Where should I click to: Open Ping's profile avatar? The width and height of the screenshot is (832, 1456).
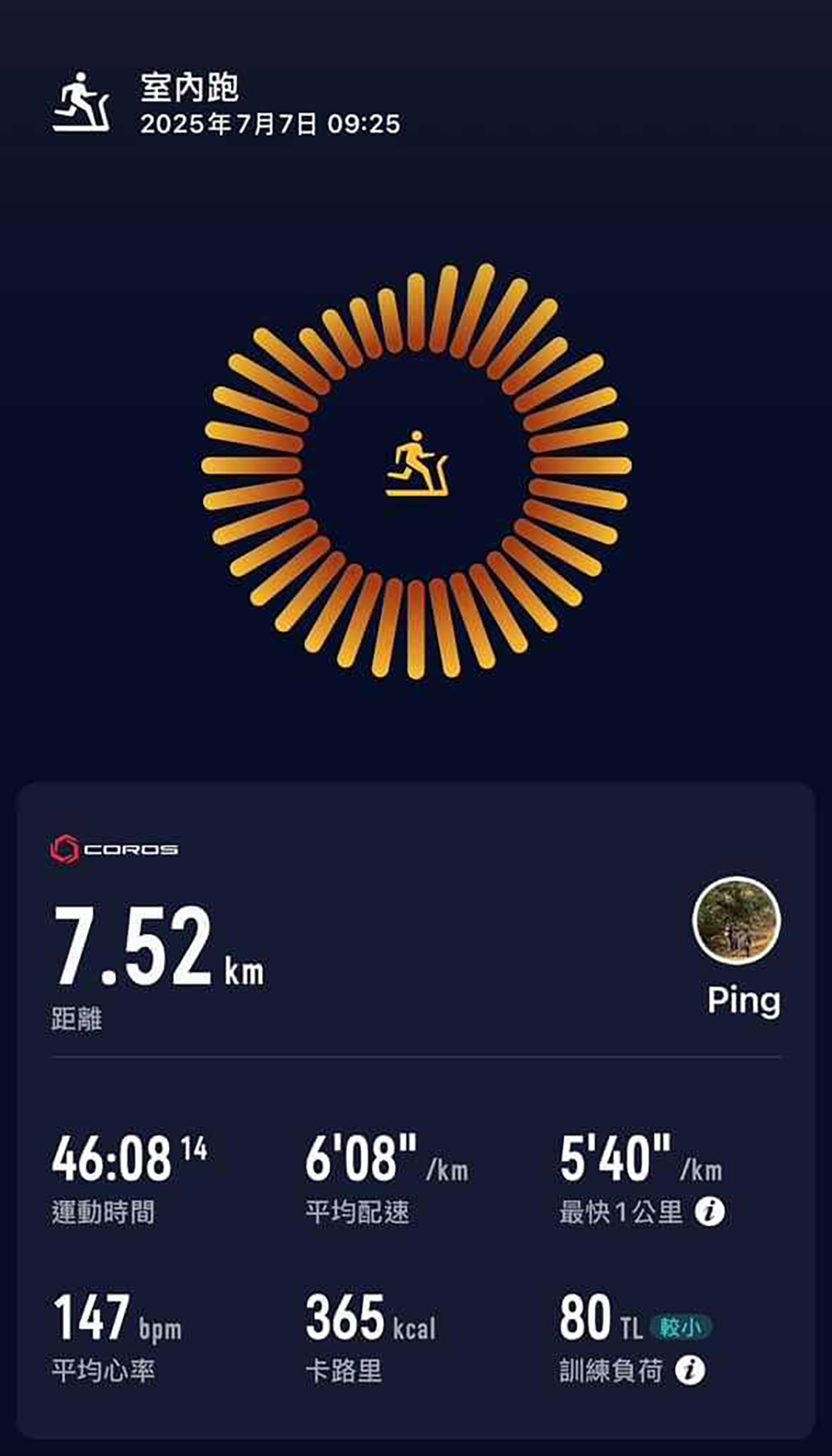(736, 920)
